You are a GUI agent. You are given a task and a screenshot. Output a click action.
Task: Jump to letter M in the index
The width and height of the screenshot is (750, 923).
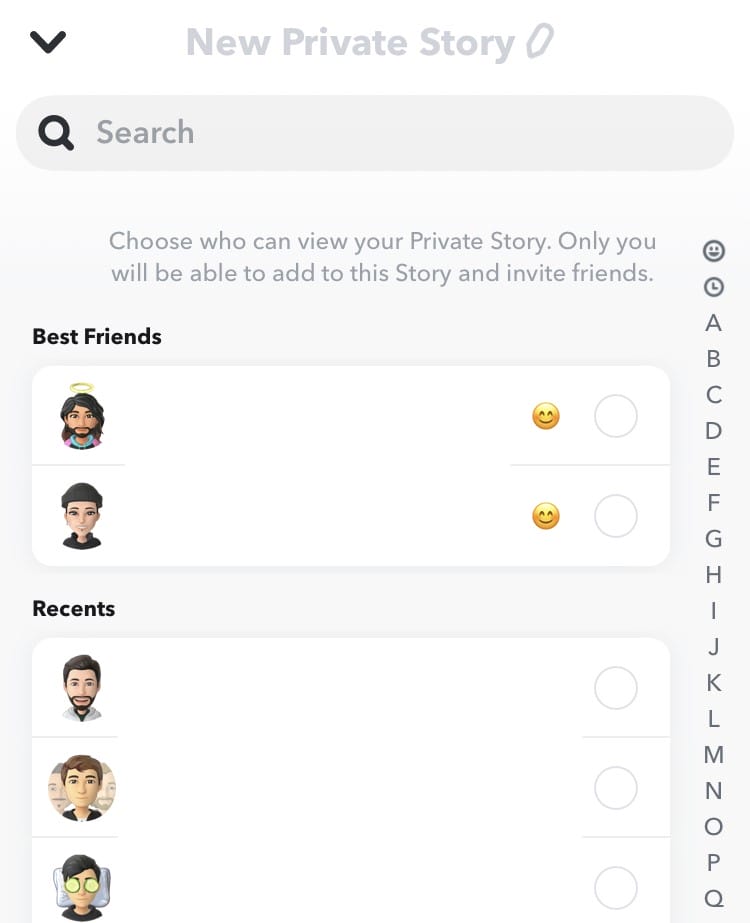(713, 755)
